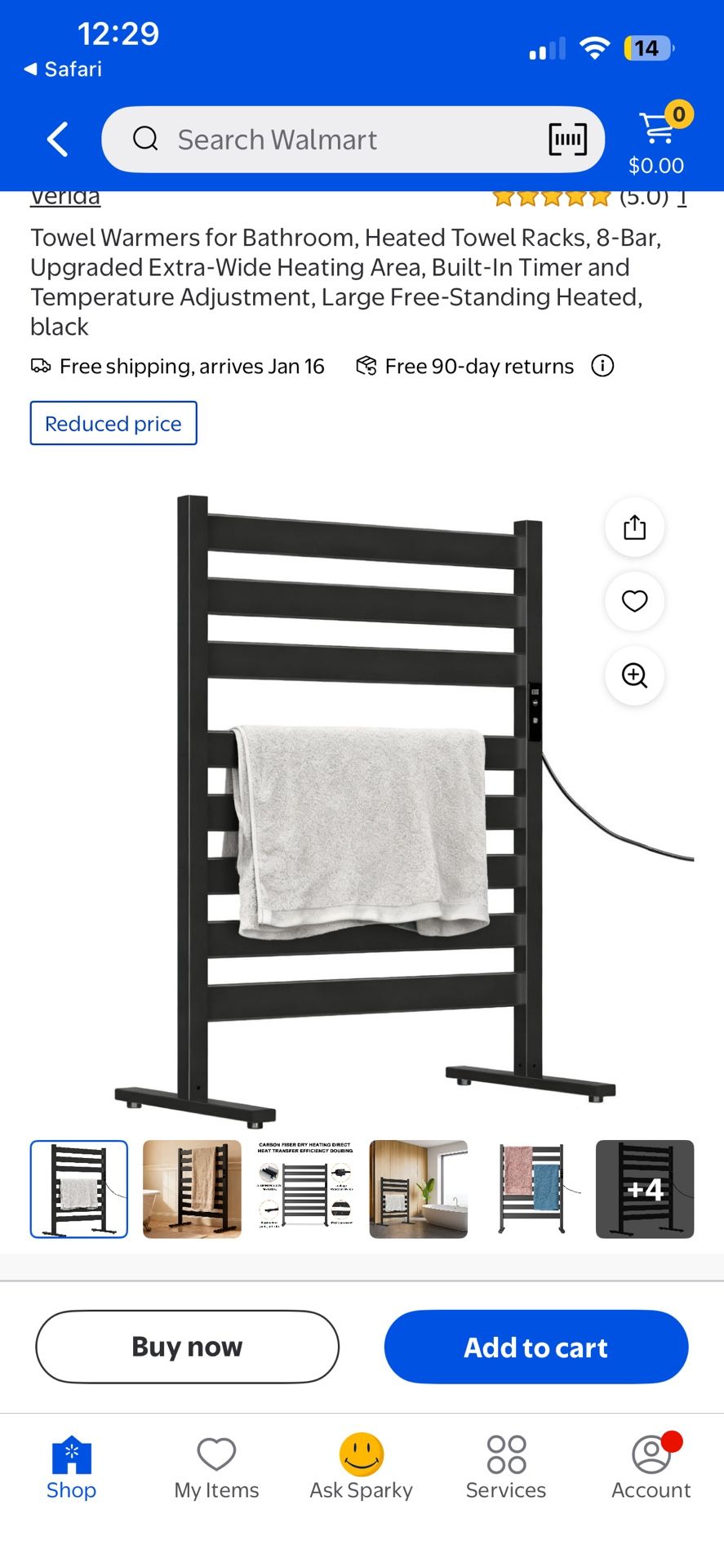
Task: View second thumbnail with beige towel
Action: click(x=192, y=1189)
